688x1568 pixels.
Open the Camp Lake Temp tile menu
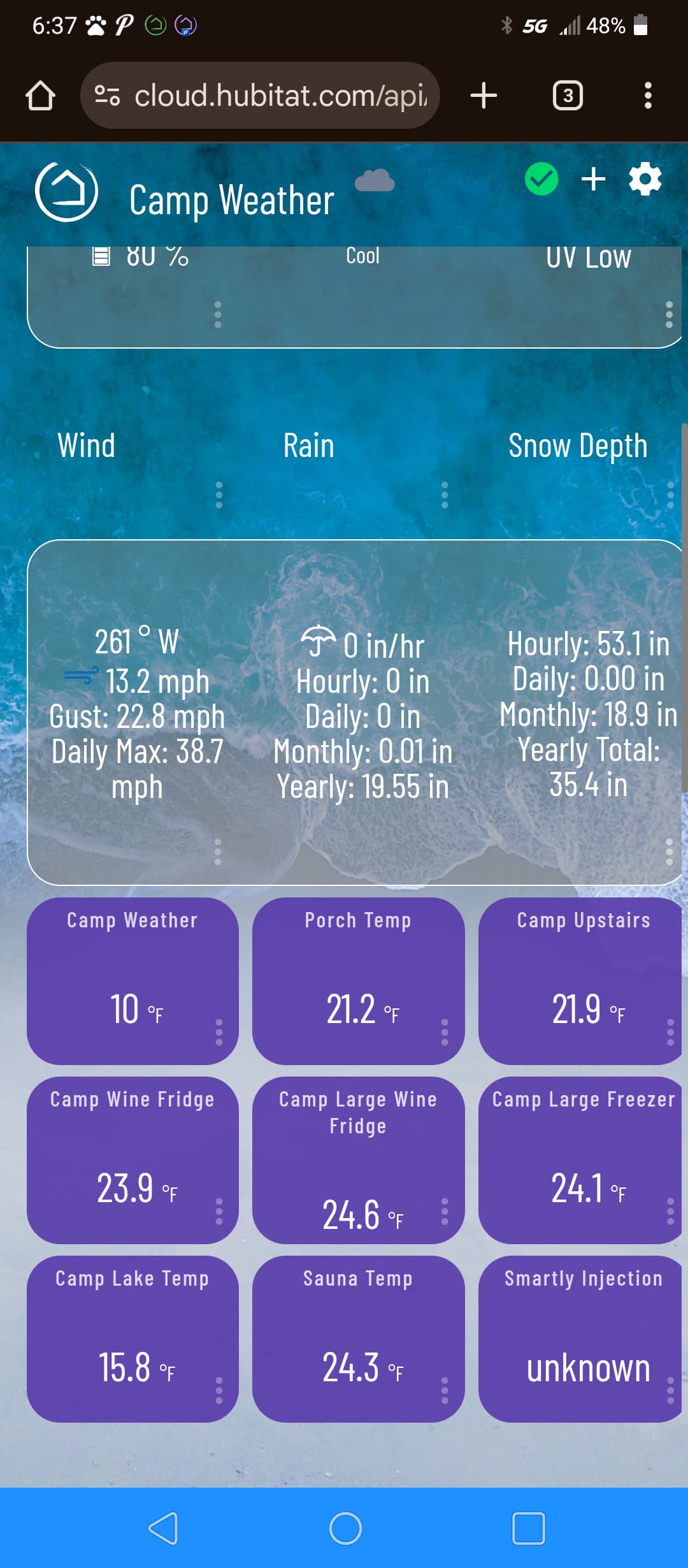coord(219,1390)
